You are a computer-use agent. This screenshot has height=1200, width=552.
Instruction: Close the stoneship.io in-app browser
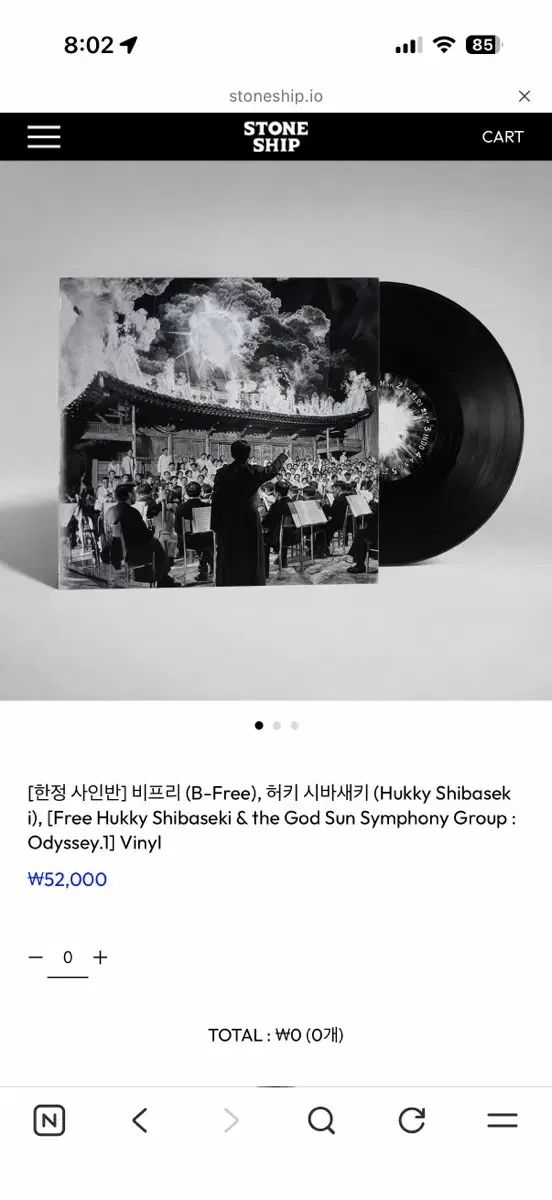tap(524, 96)
